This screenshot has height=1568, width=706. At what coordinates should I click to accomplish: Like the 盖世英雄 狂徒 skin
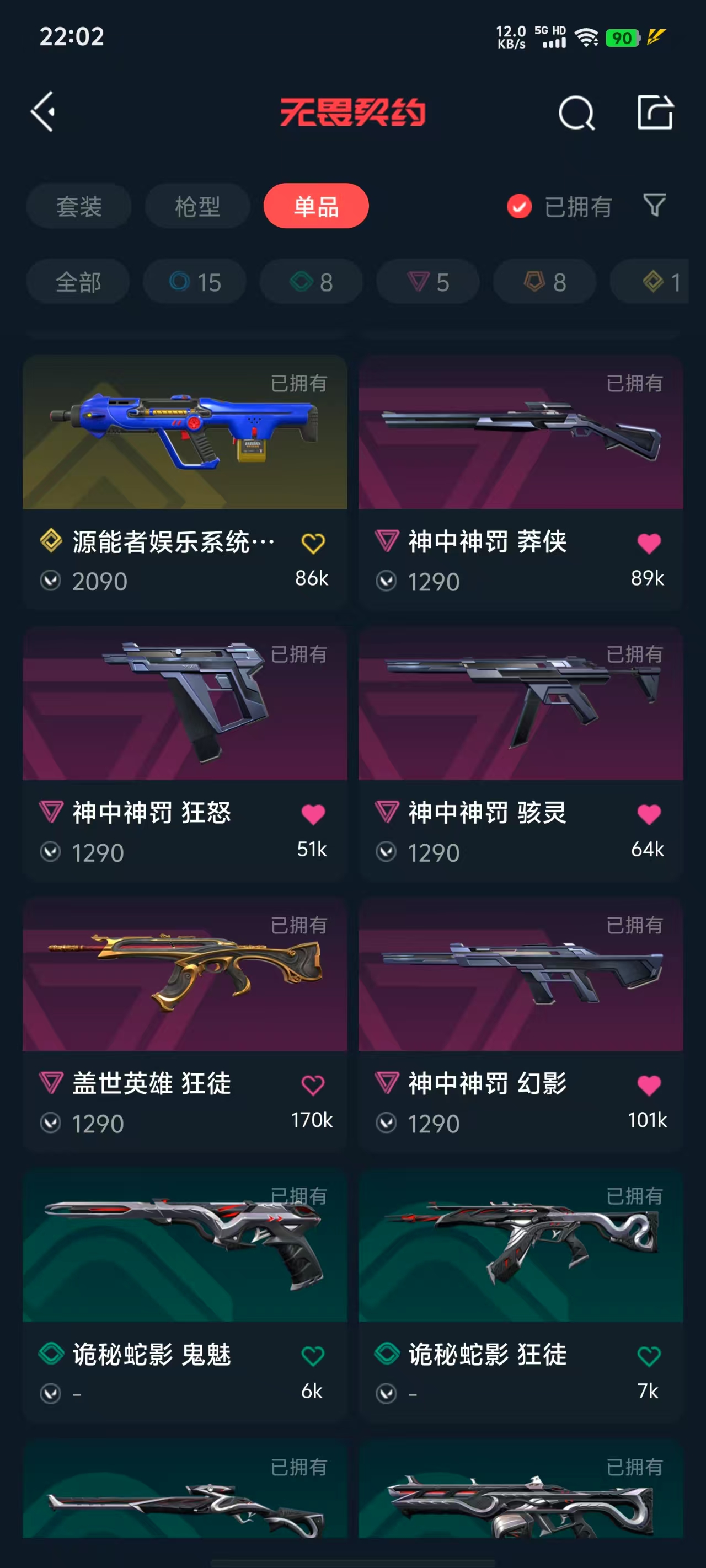[x=313, y=1084]
